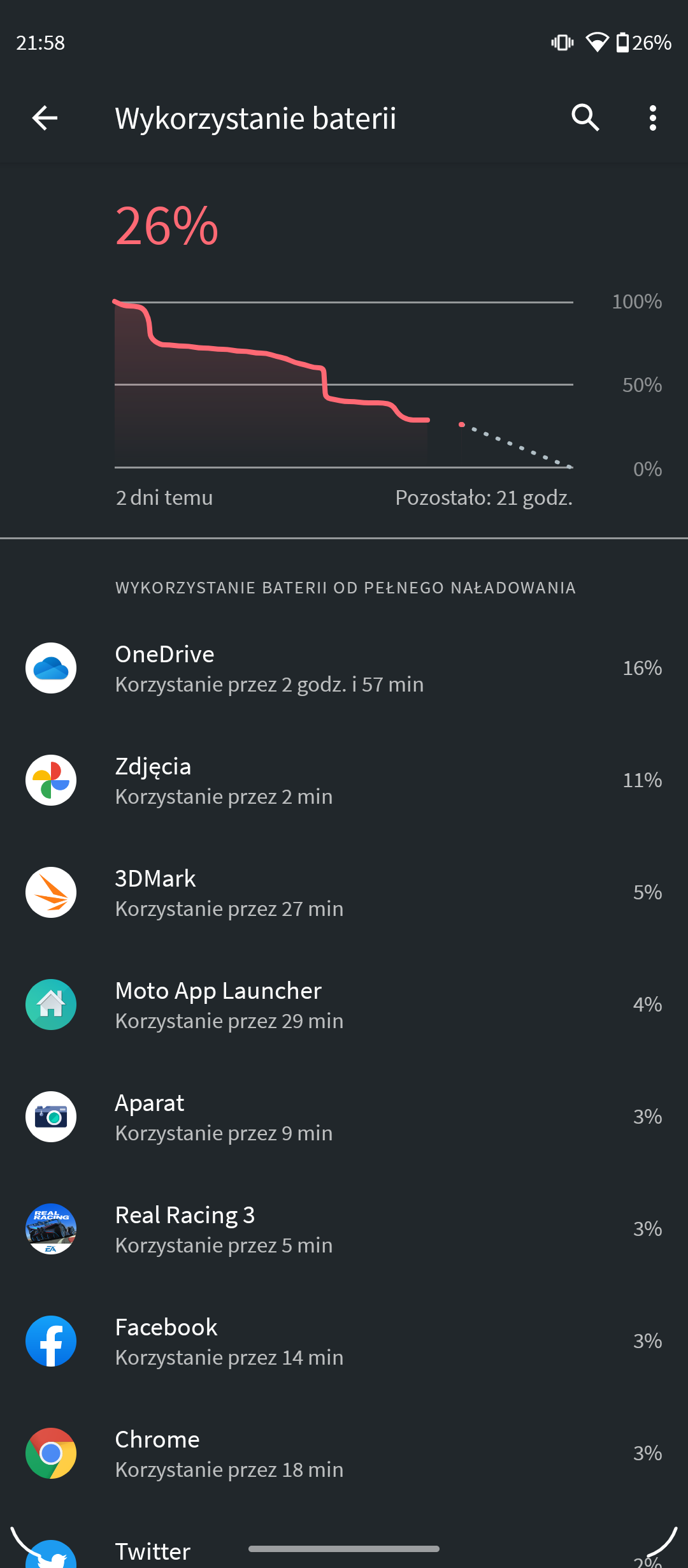Select the Real Racing 3 row
The height and width of the screenshot is (1568, 688).
[x=344, y=1229]
